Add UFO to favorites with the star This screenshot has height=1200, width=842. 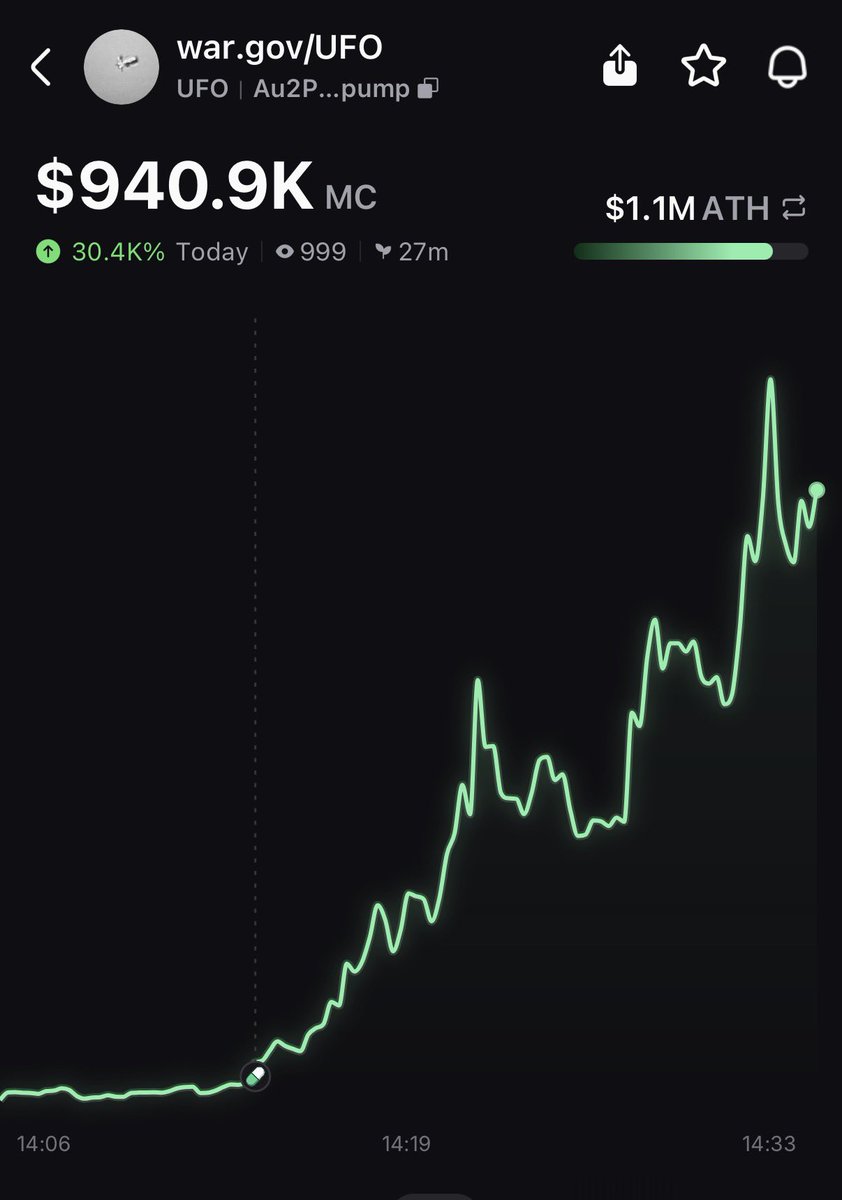tap(703, 67)
